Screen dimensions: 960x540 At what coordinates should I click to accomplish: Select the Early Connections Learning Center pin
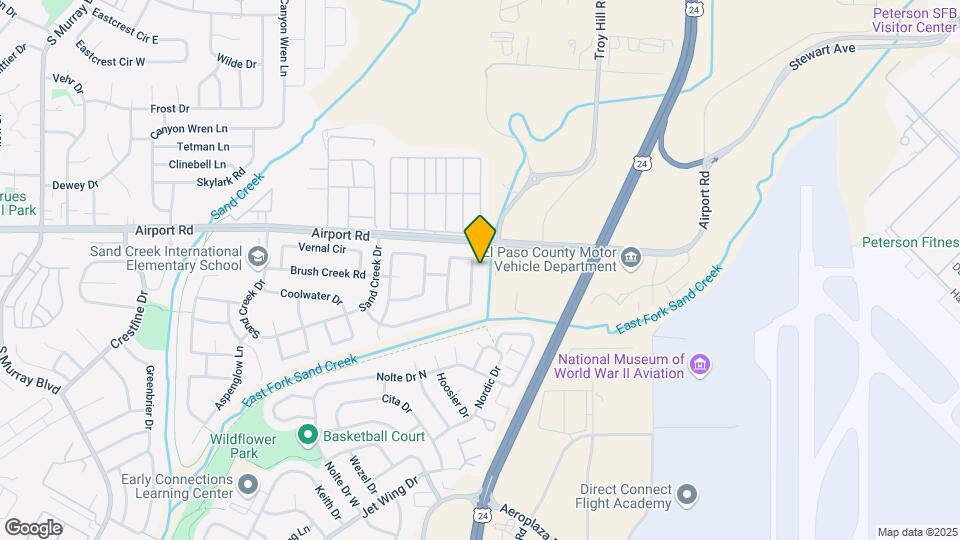click(249, 485)
